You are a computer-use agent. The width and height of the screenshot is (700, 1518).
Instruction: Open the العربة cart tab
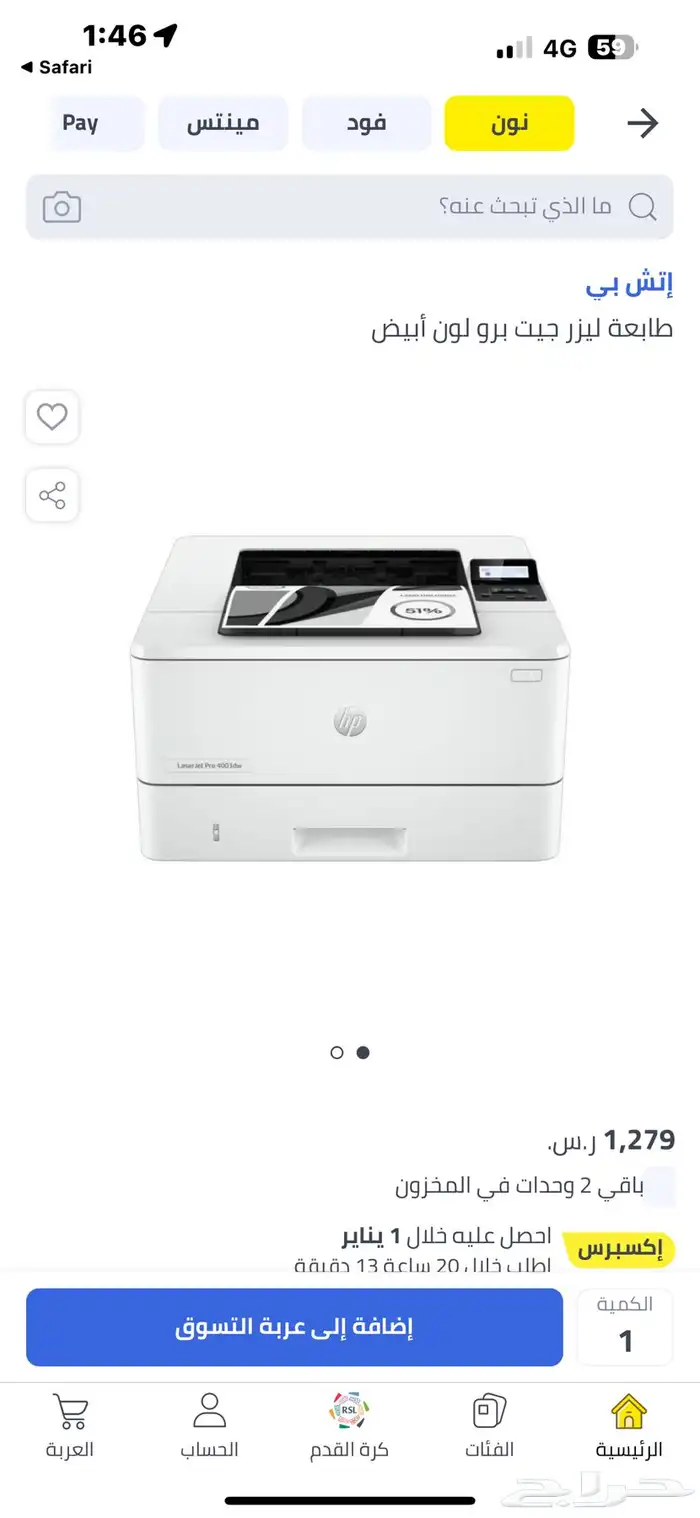click(x=70, y=1427)
